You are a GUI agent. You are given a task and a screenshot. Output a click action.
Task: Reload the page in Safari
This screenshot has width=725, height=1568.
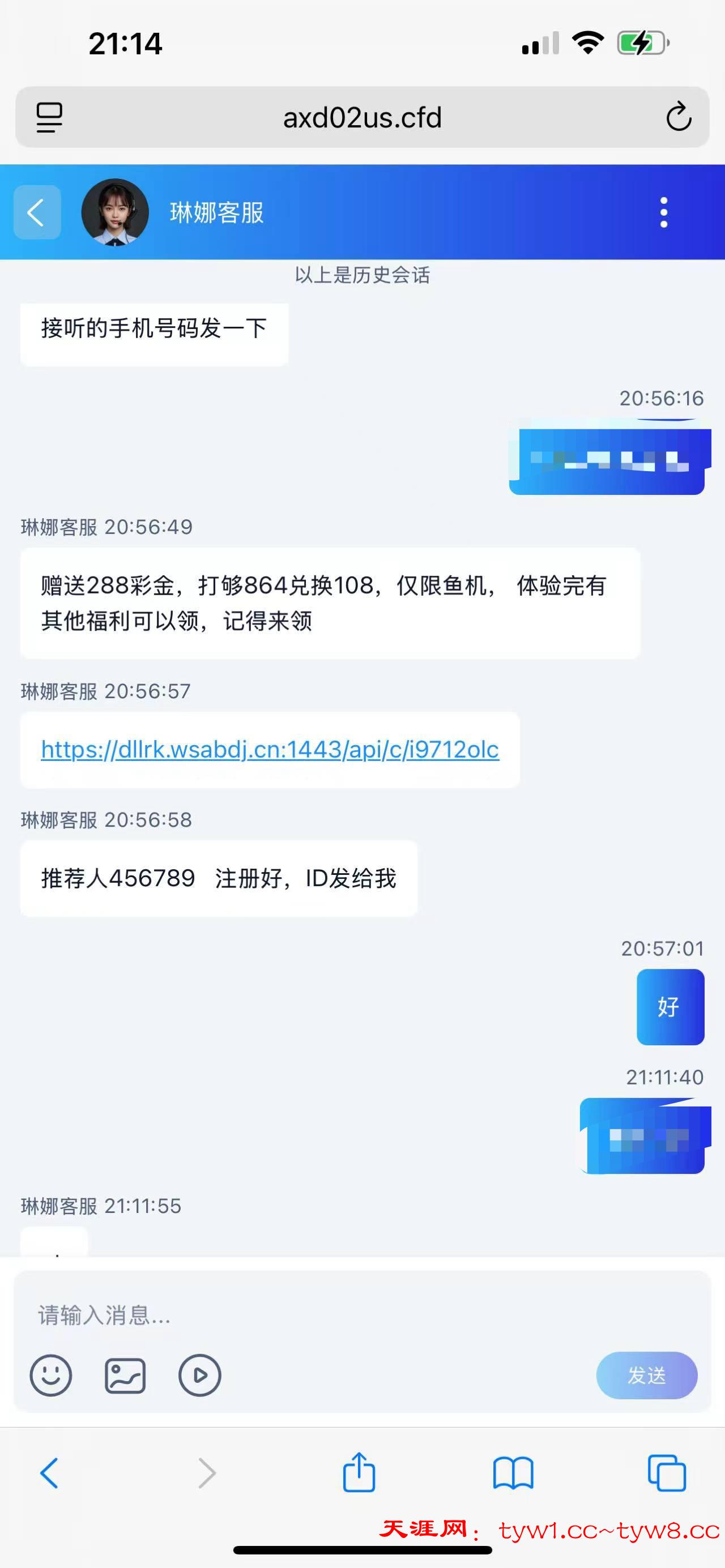coord(678,117)
